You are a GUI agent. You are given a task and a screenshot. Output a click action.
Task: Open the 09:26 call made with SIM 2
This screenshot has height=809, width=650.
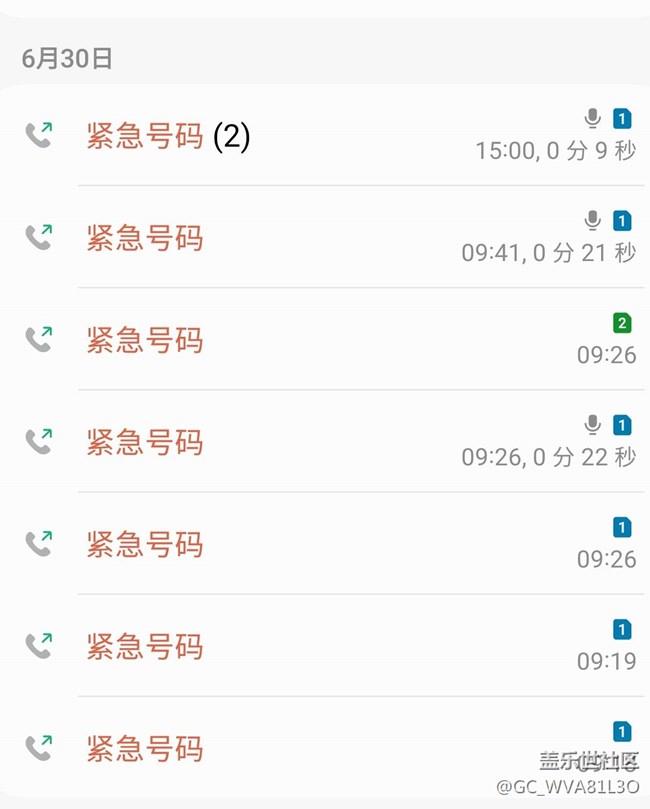pyautogui.click(x=325, y=339)
